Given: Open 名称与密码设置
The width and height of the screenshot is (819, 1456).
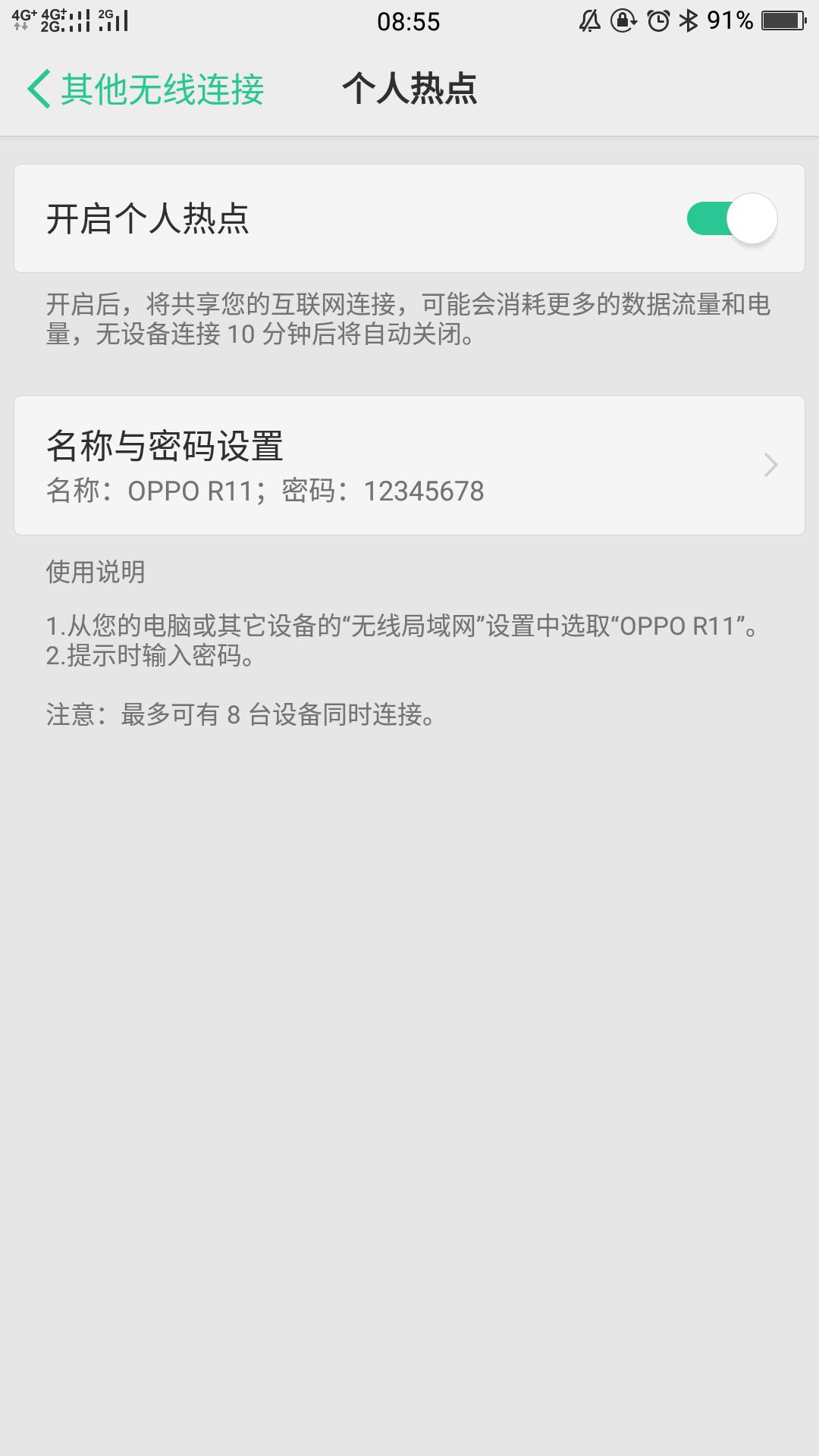Looking at the screenshot, I should 409,465.
